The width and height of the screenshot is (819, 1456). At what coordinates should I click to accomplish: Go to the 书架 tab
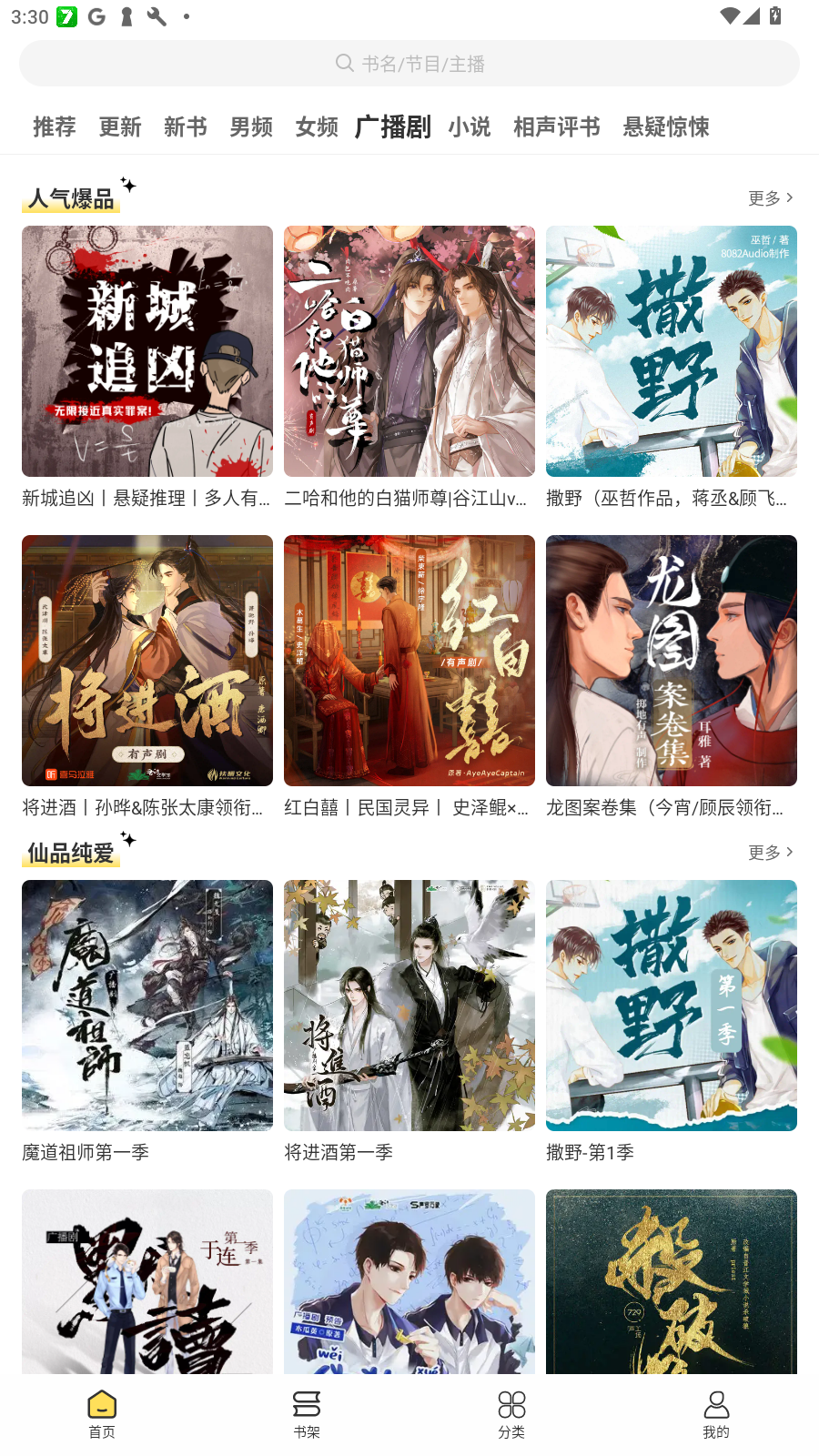click(x=307, y=1413)
